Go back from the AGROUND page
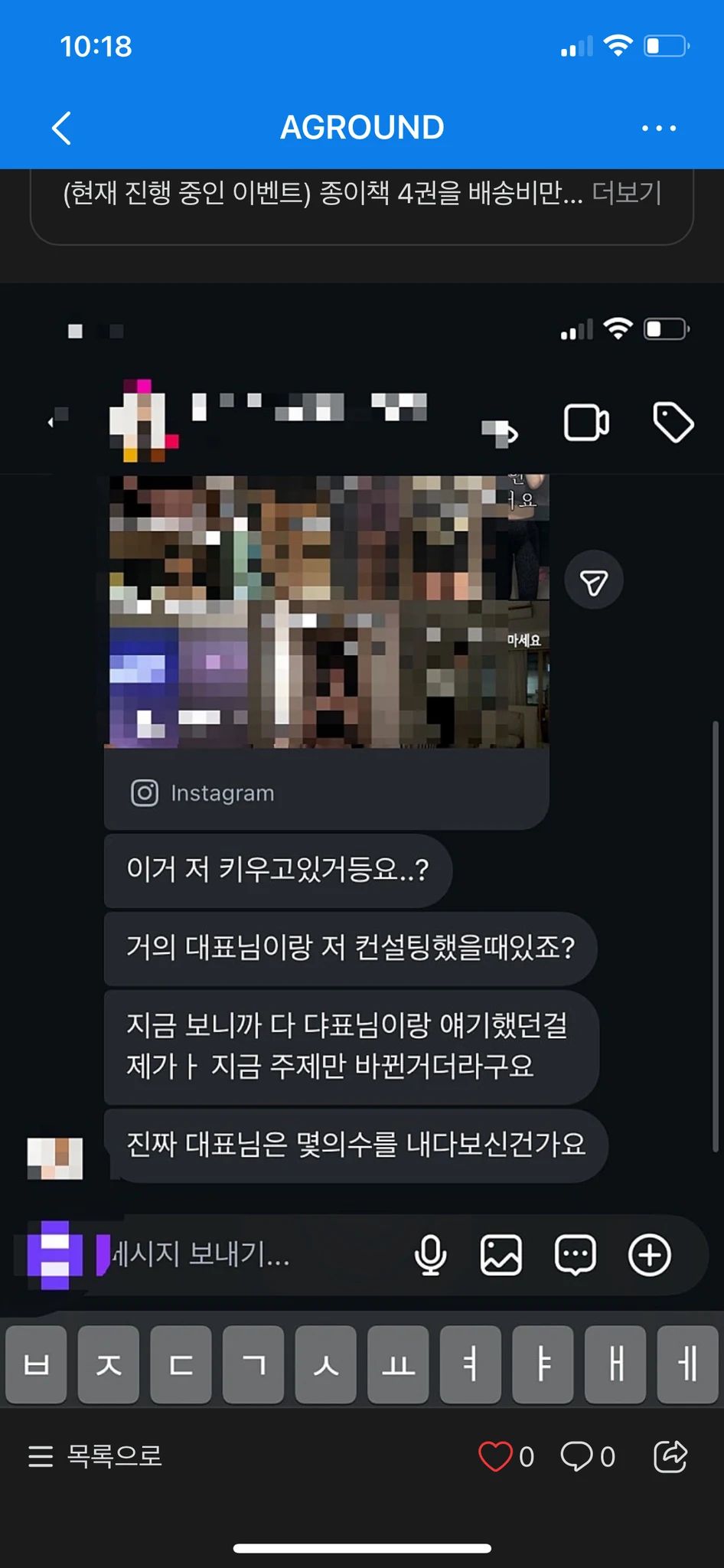Viewport: 724px width, 1568px height. click(62, 128)
